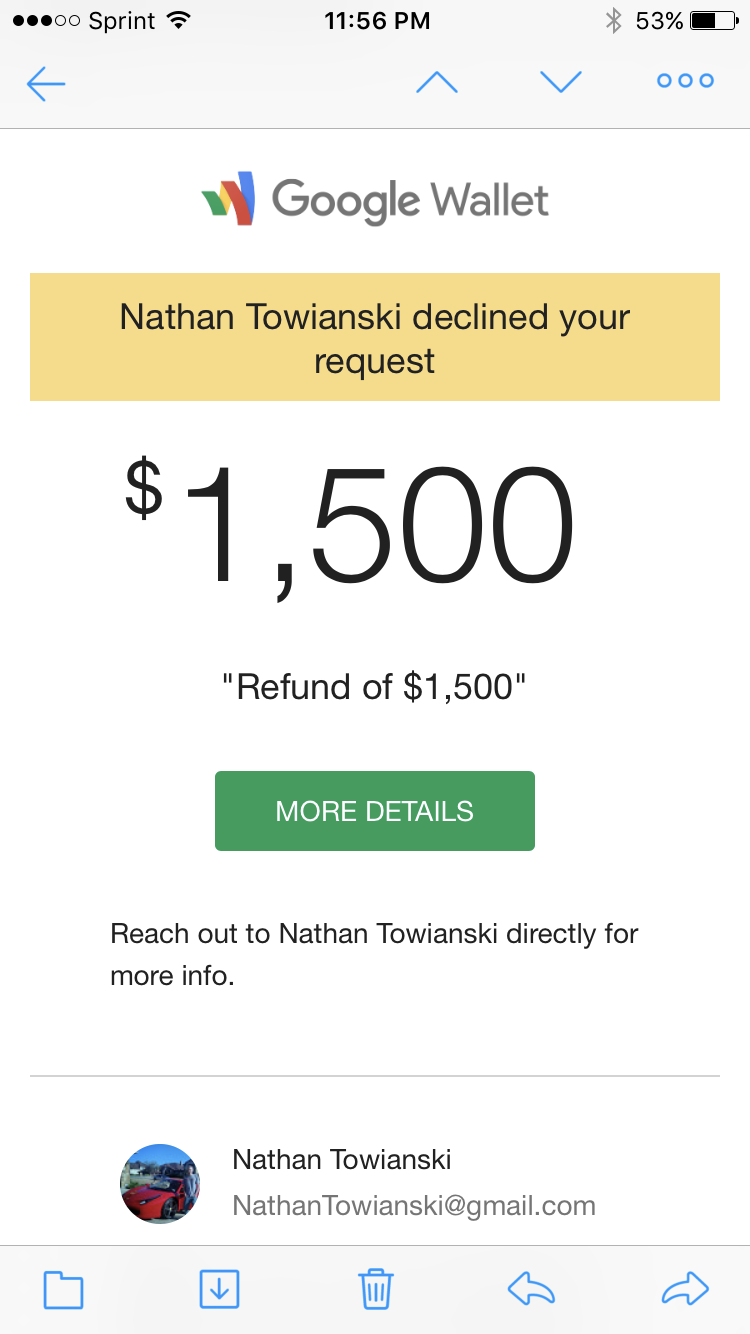Viewport: 750px width, 1334px height.
Task: Open the three-dot overflow menu
Action: click(686, 81)
